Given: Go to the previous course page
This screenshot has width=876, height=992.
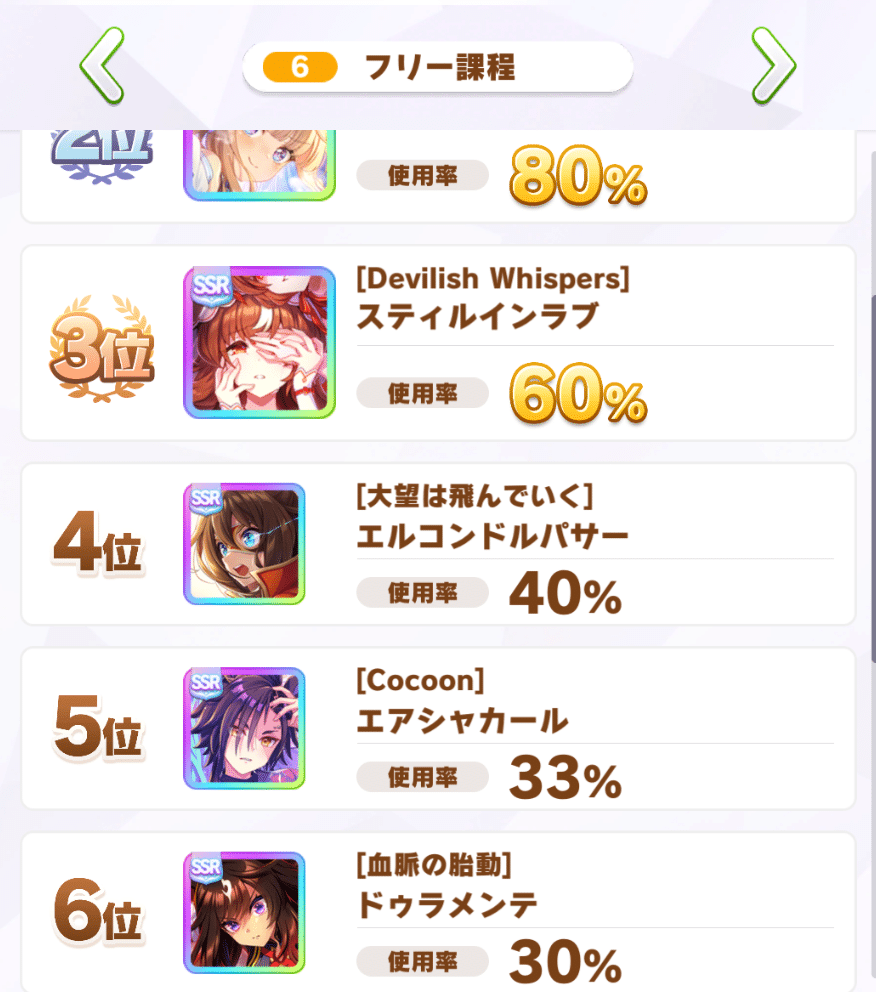Looking at the screenshot, I should pos(102,67).
